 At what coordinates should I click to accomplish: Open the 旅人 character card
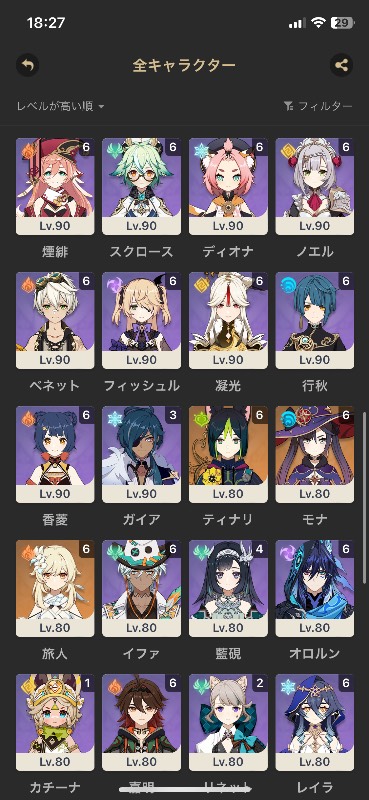pyautogui.click(x=55, y=589)
